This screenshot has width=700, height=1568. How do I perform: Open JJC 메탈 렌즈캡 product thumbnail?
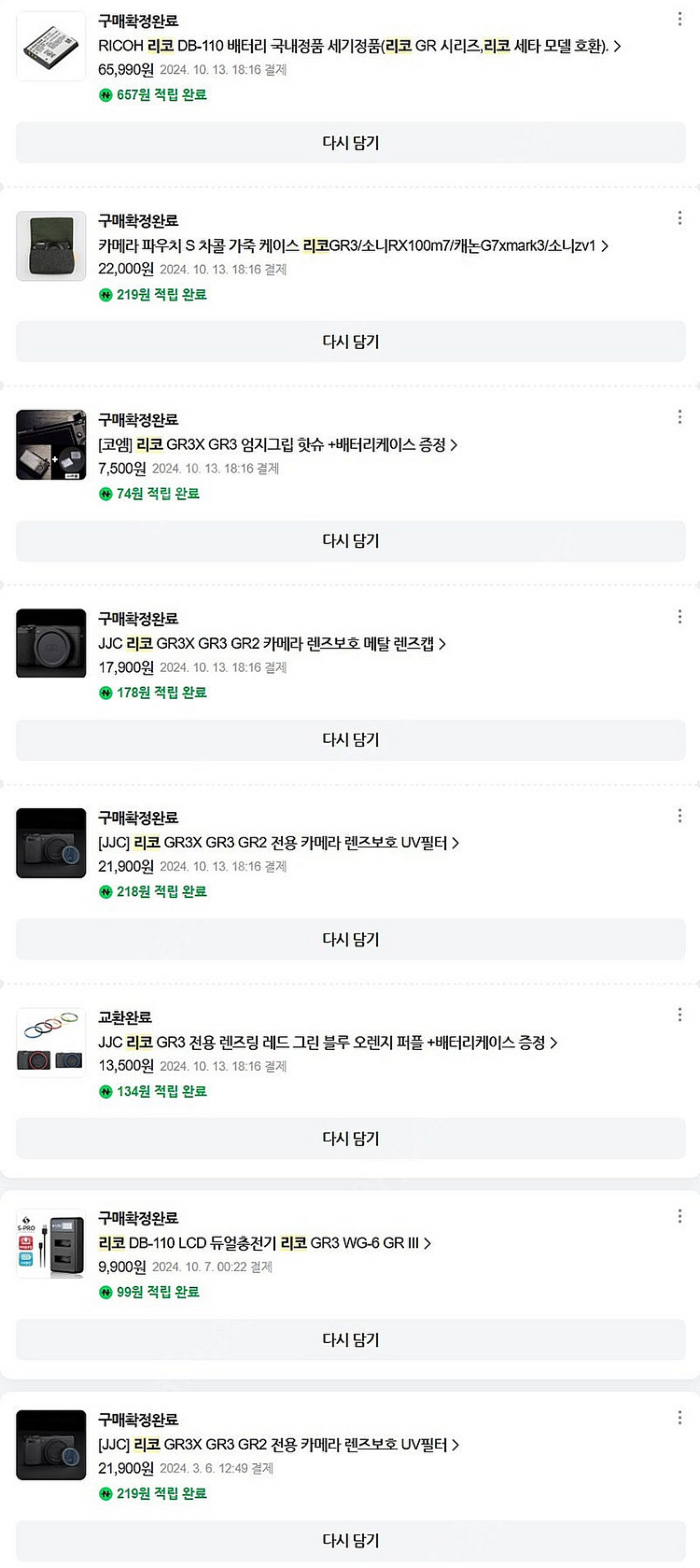click(x=51, y=644)
